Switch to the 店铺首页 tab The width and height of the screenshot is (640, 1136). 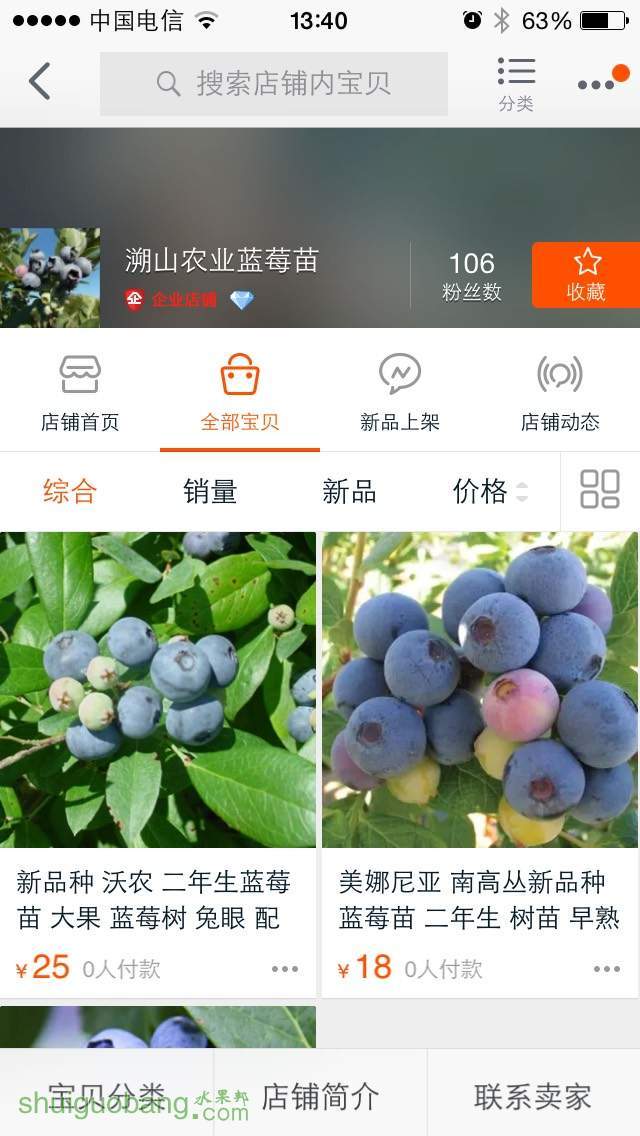click(x=80, y=393)
